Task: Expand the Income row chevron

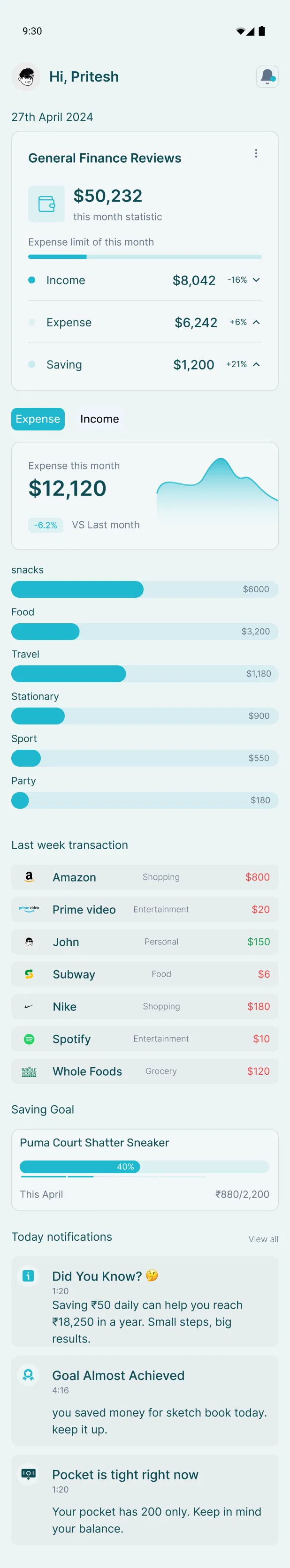Action: (257, 280)
